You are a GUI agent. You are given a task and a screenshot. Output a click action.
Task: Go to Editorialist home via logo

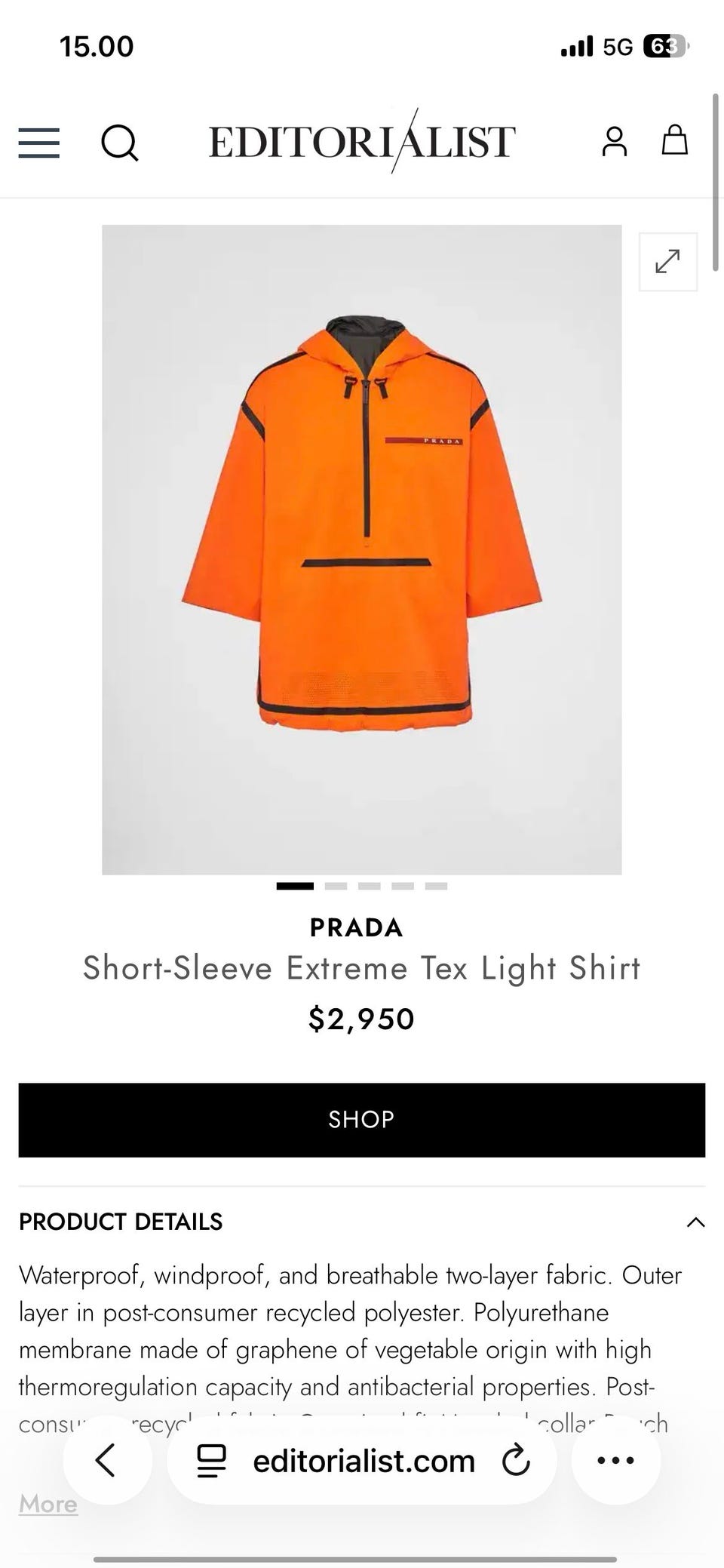click(362, 141)
